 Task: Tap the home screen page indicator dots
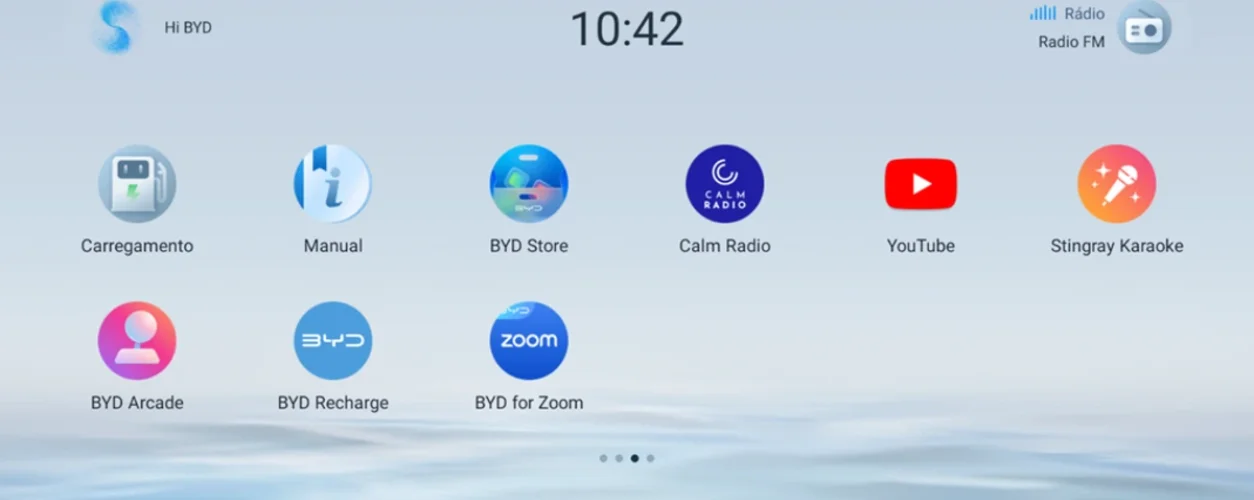point(627,458)
